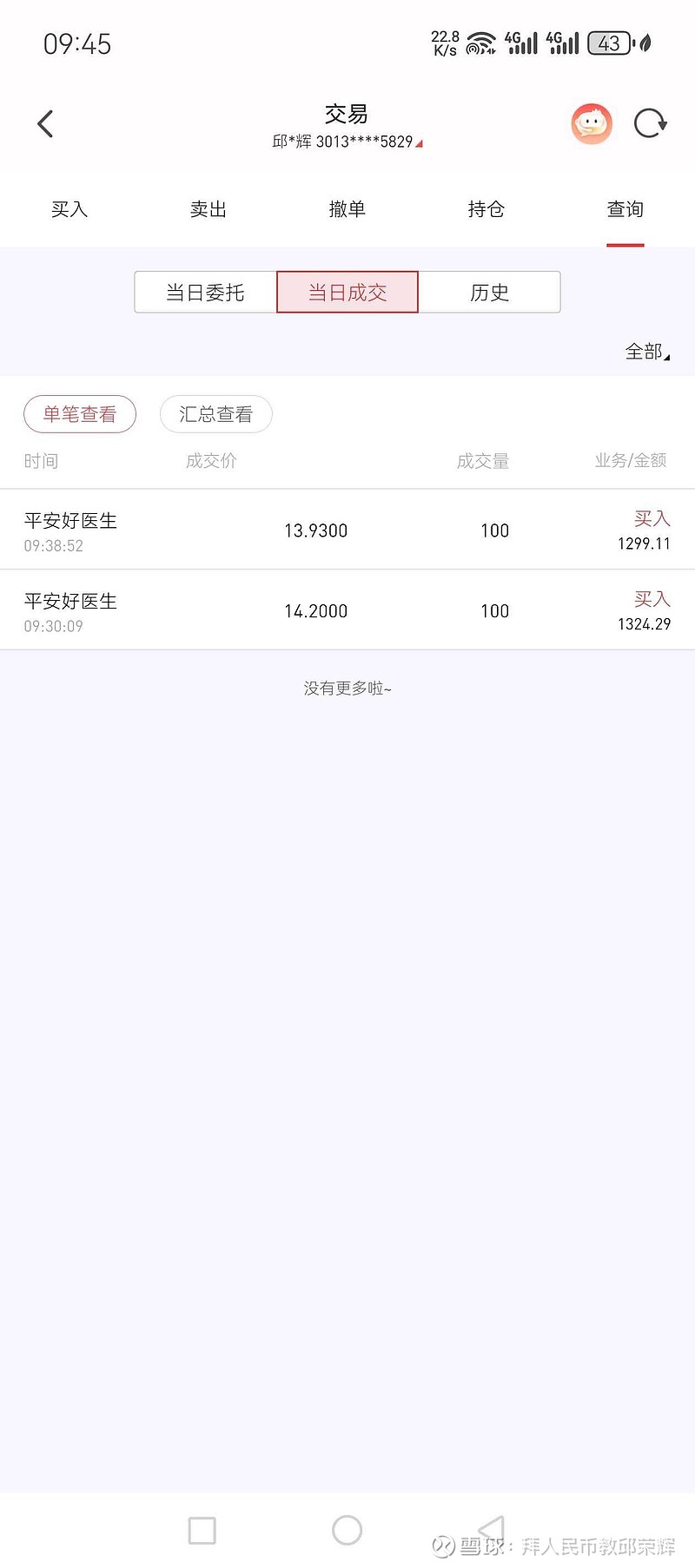Screen dimensions: 695x1568
Task: Select the 当日委托 segment
Action: [205, 293]
